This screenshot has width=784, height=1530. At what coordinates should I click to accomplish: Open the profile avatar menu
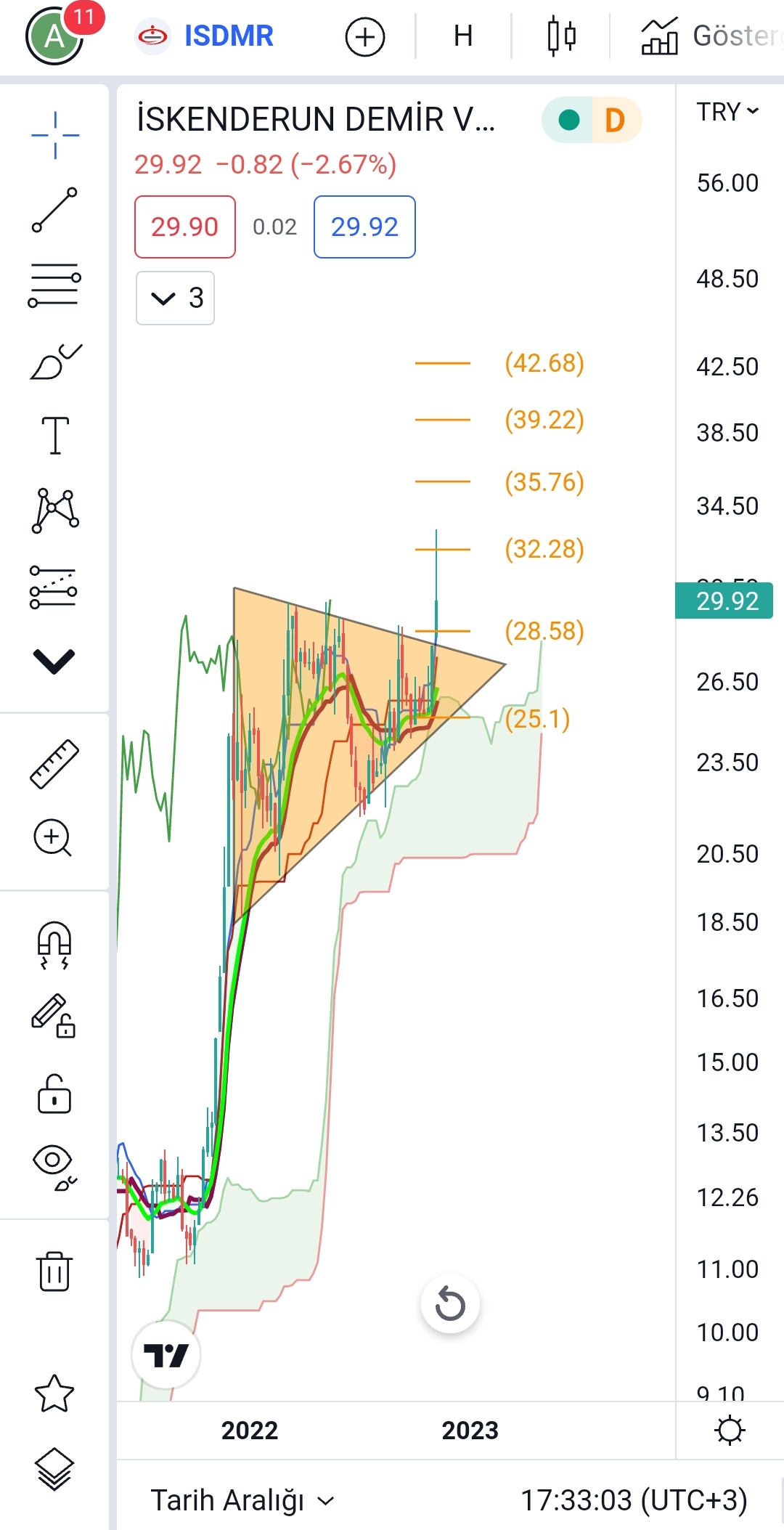55,36
